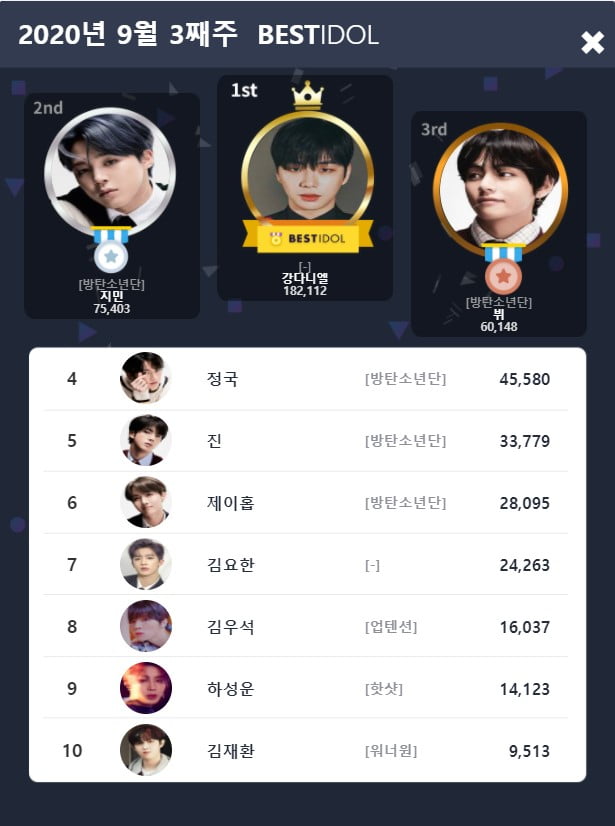
Task: Select rank 9 하성운 row
Action: pyautogui.click(x=307, y=688)
